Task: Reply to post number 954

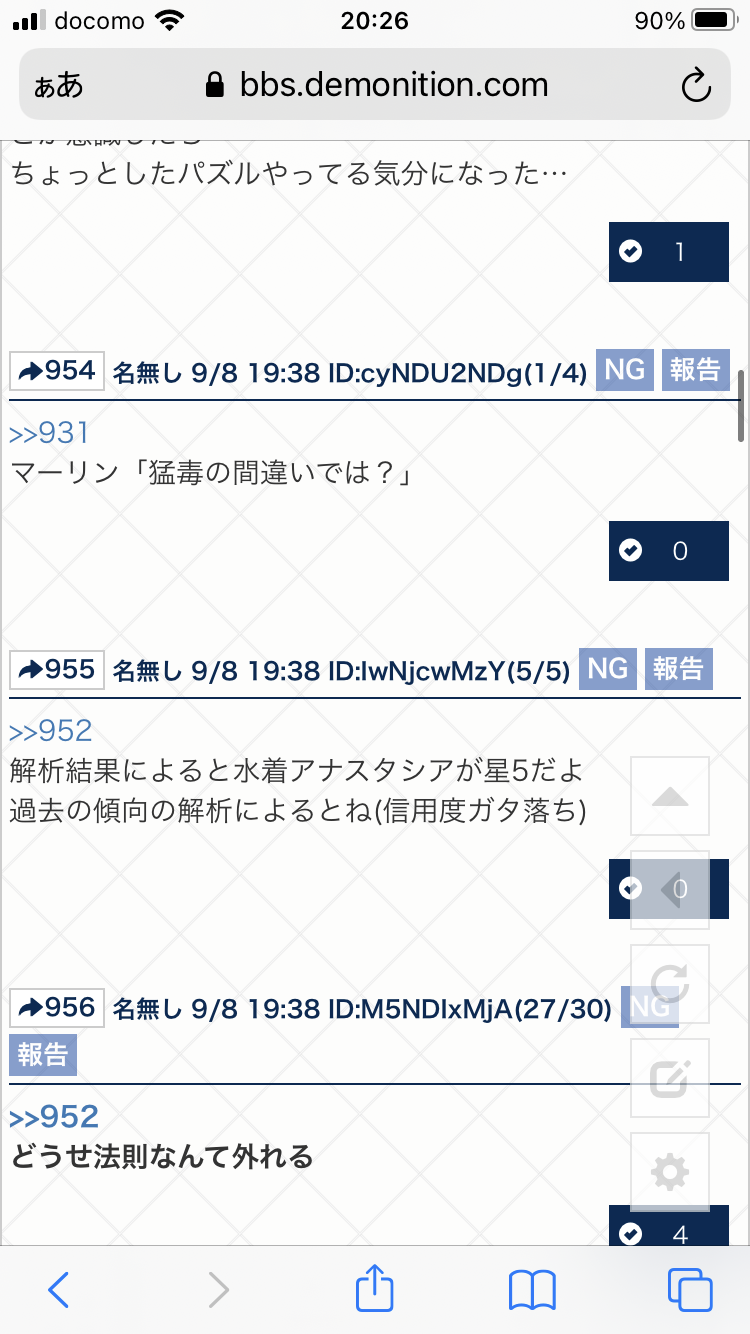Action: 57,371
